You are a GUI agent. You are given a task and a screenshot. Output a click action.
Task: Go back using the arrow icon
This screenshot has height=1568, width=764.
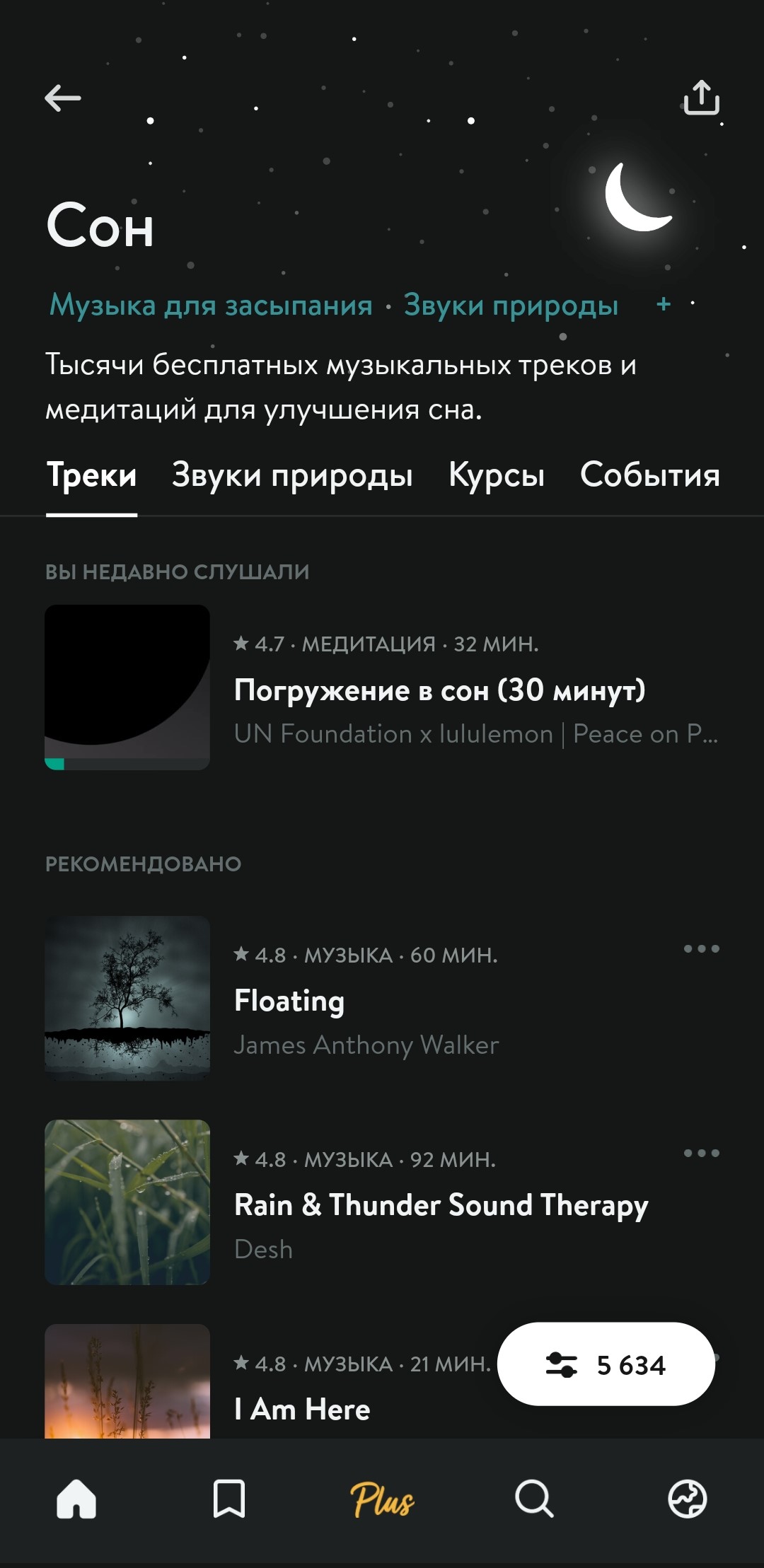(x=63, y=98)
